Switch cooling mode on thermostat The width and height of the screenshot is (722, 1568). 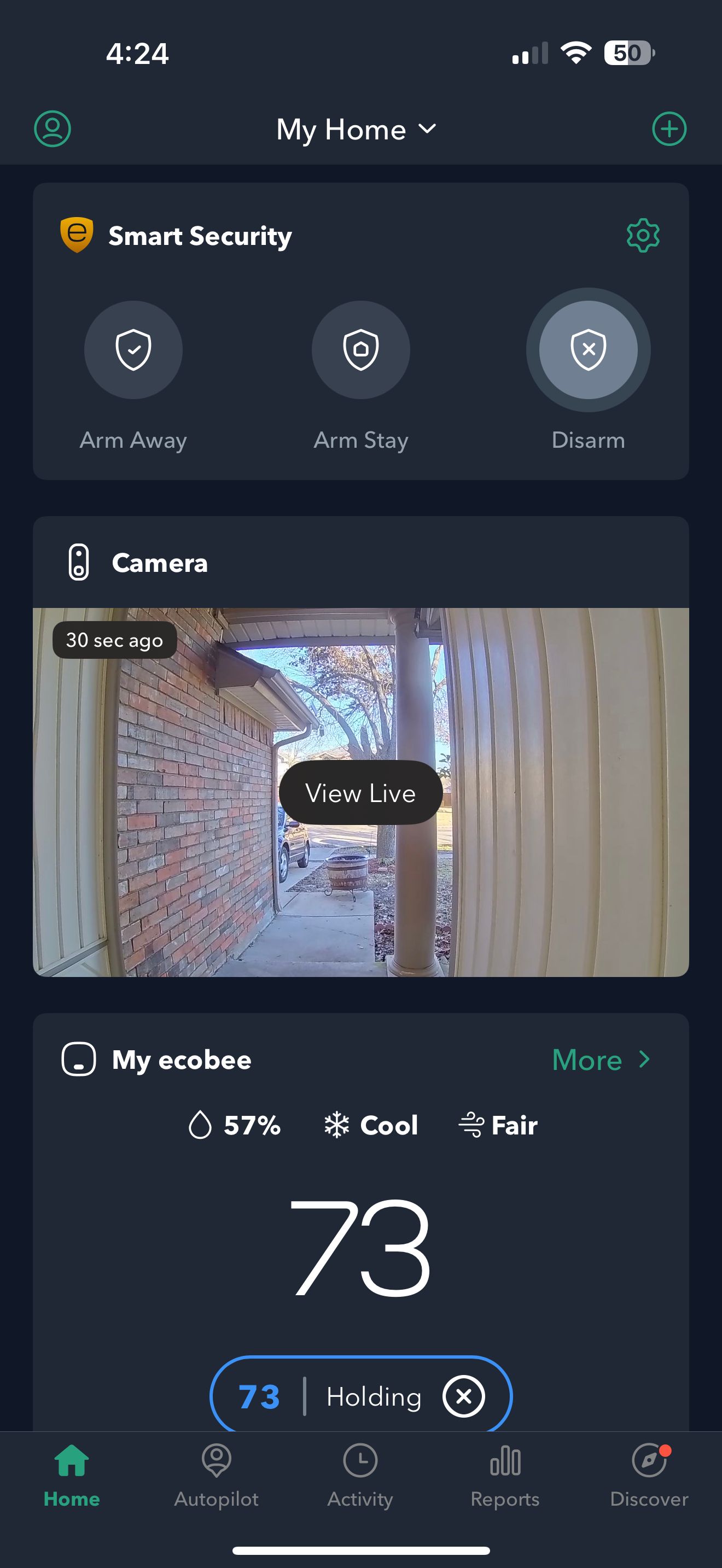pyautogui.click(x=370, y=1126)
